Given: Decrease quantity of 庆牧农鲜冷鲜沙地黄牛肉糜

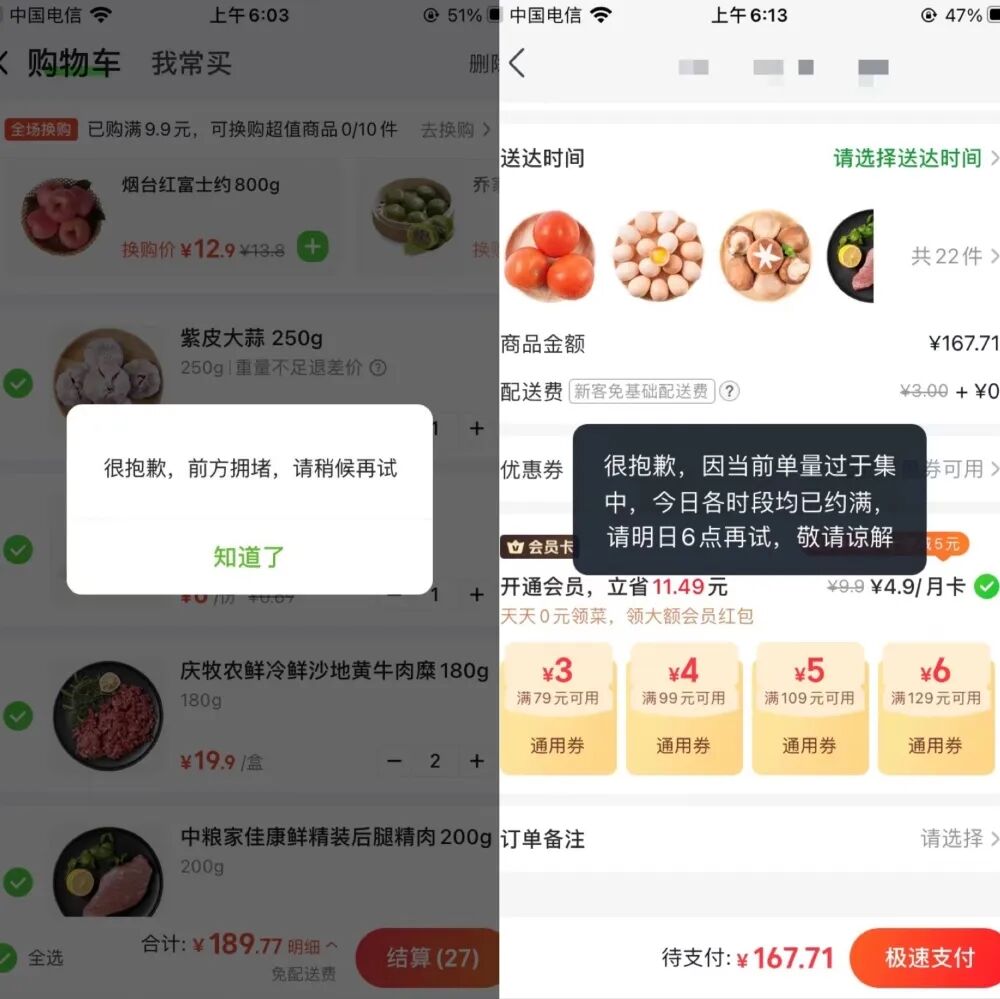Looking at the screenshot, I should [x=395, y=760].
